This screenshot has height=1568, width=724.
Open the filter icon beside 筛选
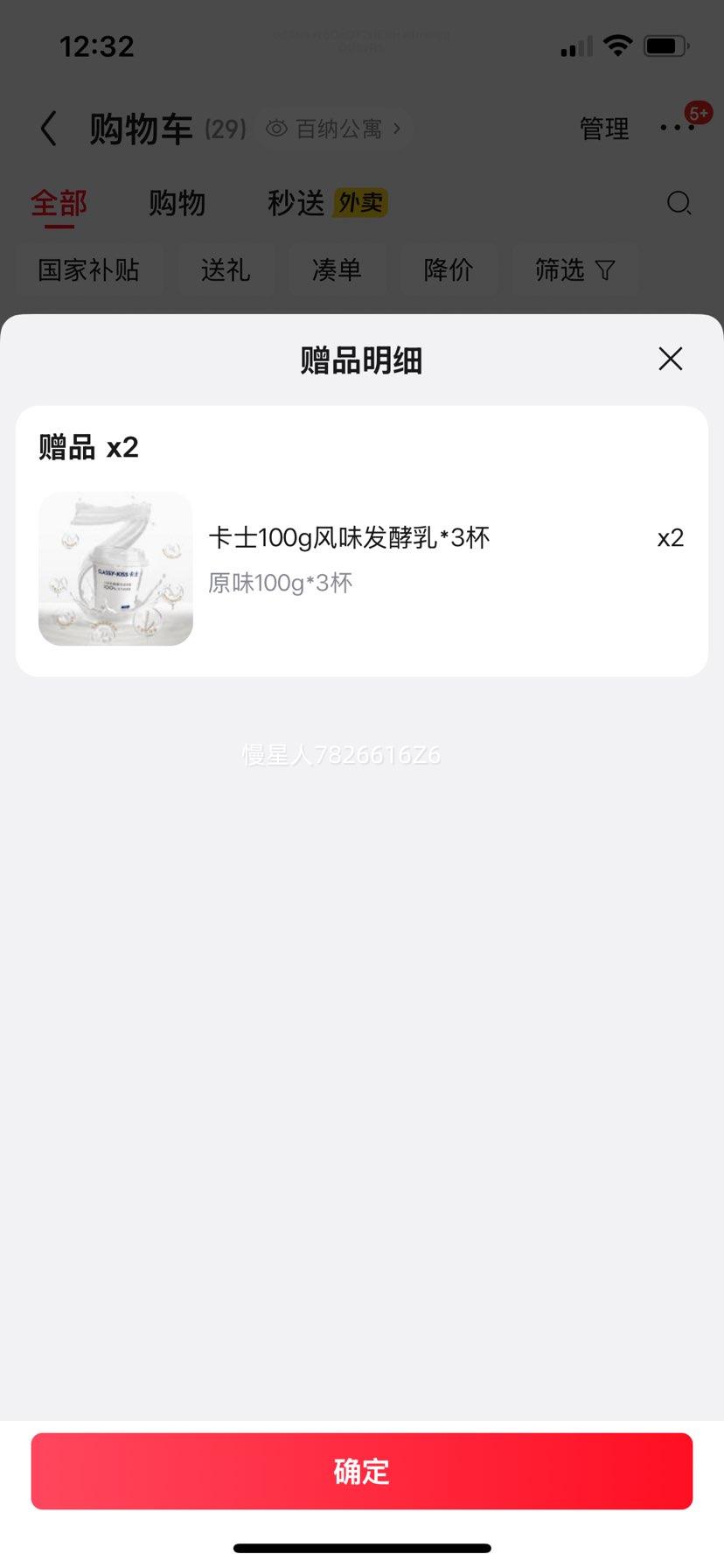tap(605, 270)
